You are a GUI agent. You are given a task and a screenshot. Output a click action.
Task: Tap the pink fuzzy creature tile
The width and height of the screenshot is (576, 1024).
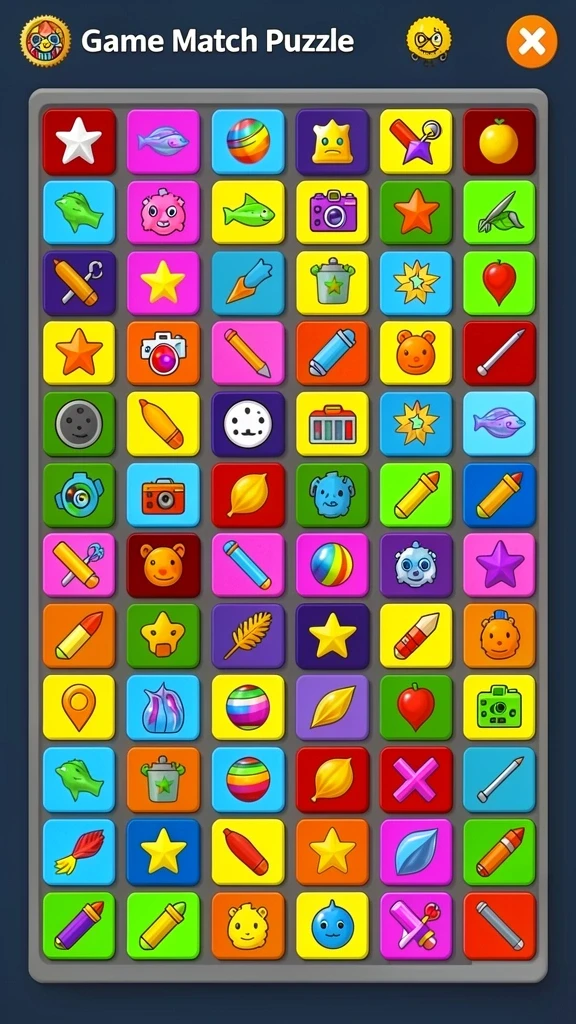pyautogui.click(x=163, y=212)
